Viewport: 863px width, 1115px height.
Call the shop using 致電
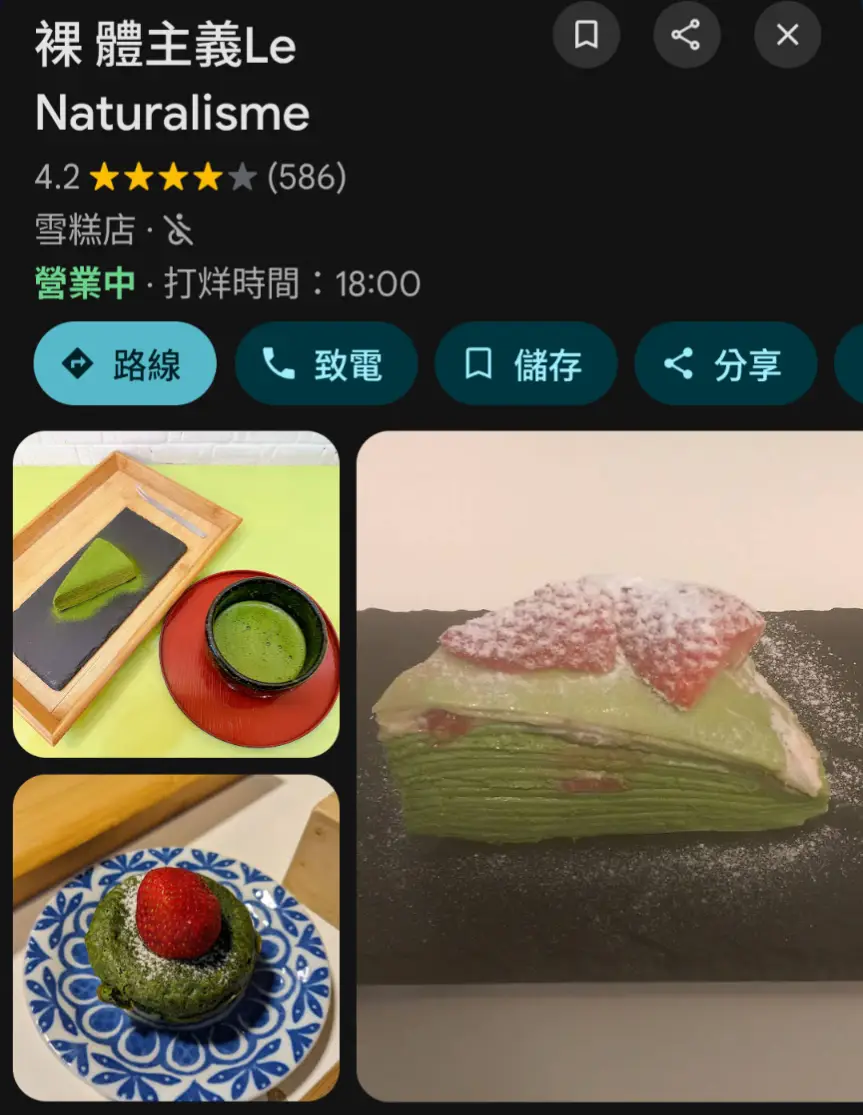click(326, 364)
